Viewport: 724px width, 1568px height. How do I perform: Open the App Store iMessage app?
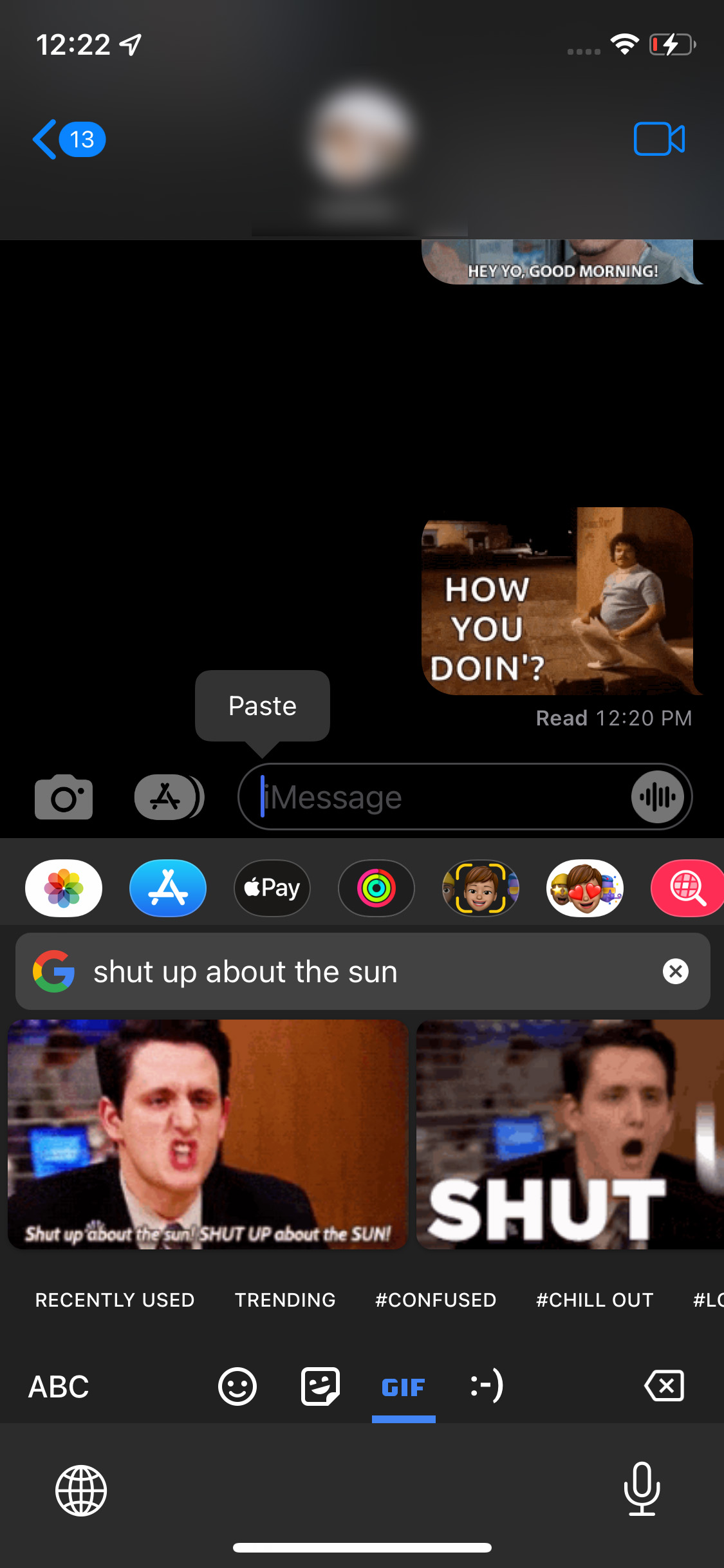[x=167, y=888]
